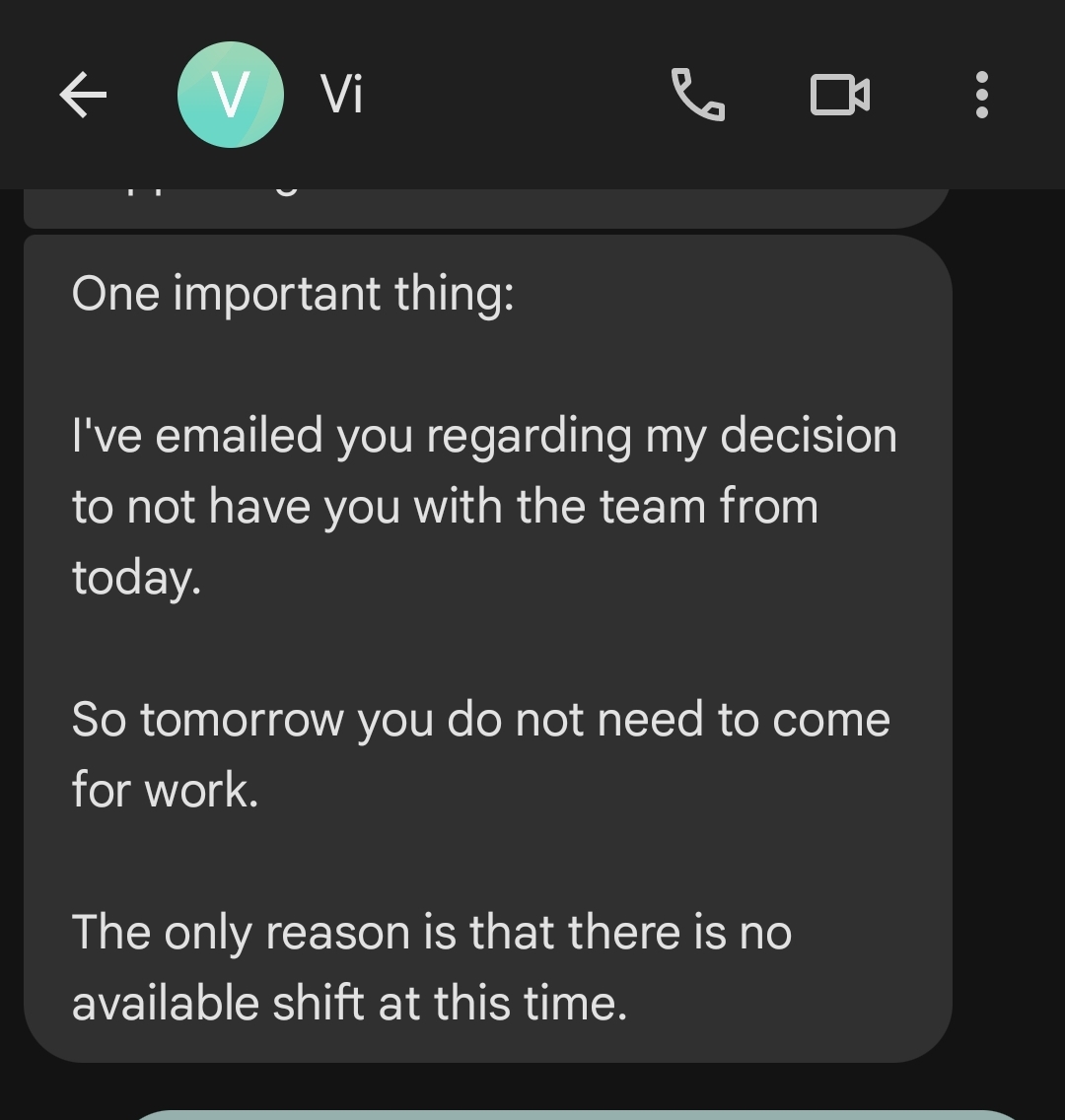
Task: Start a voice call with Vi
Action: [x=697, y=96]
